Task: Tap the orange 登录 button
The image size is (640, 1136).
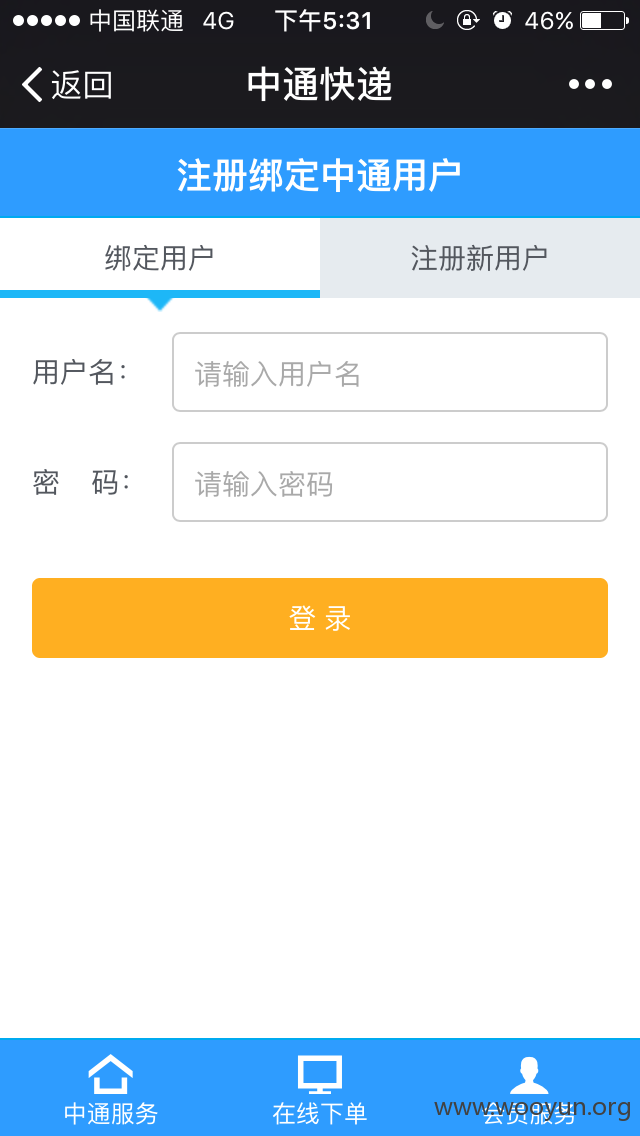Action: (320, 618)
